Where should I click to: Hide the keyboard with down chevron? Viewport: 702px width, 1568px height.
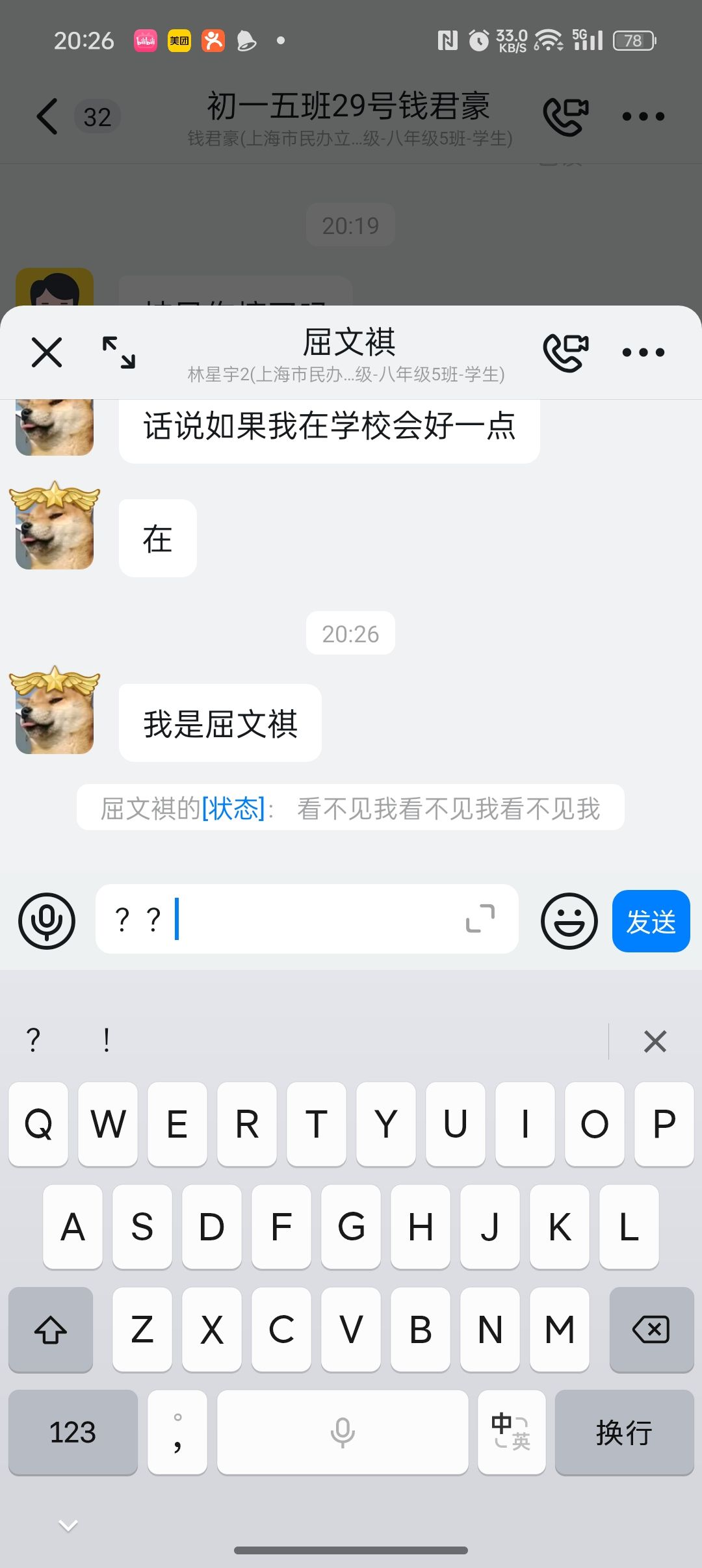pyautogui.click(x=68, y=1525)
